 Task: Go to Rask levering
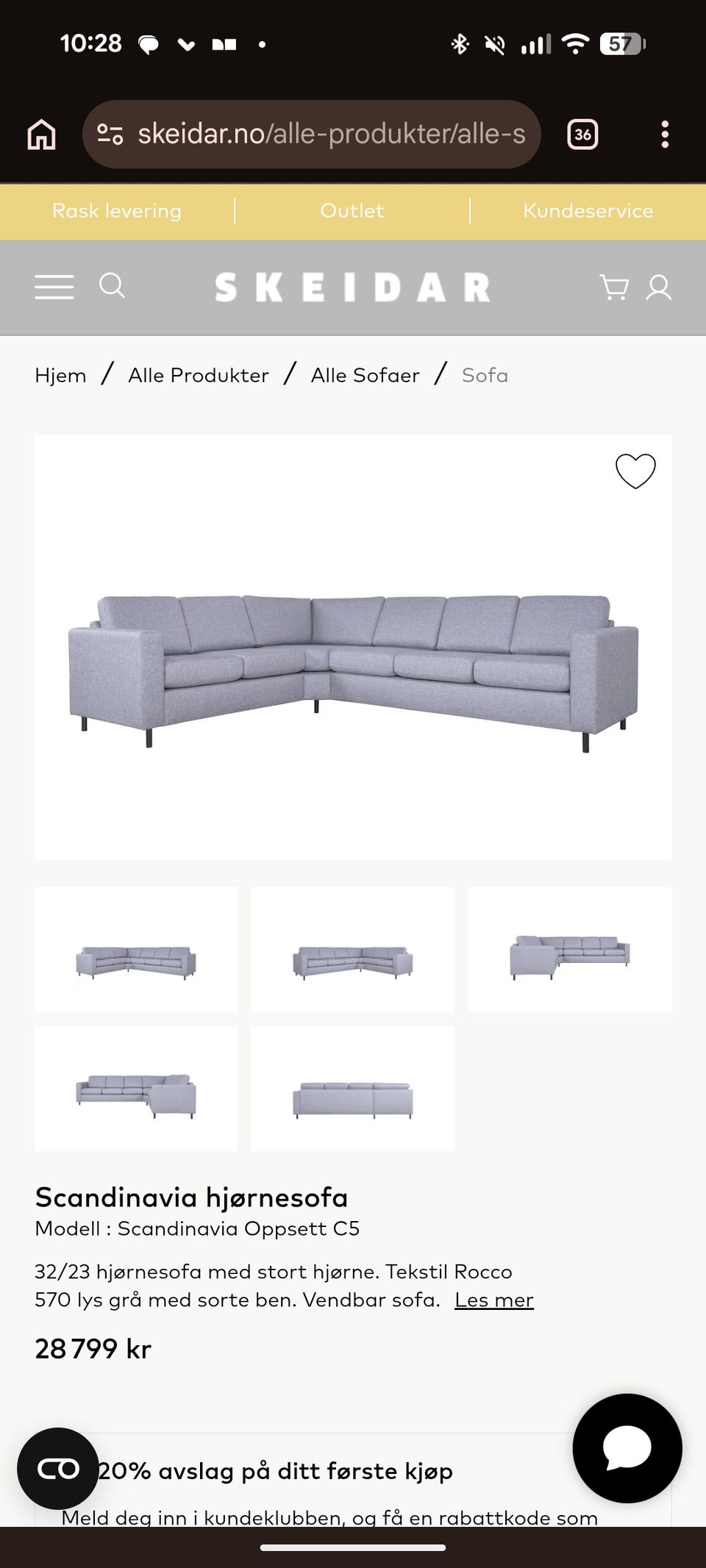(x=117, y=211)
